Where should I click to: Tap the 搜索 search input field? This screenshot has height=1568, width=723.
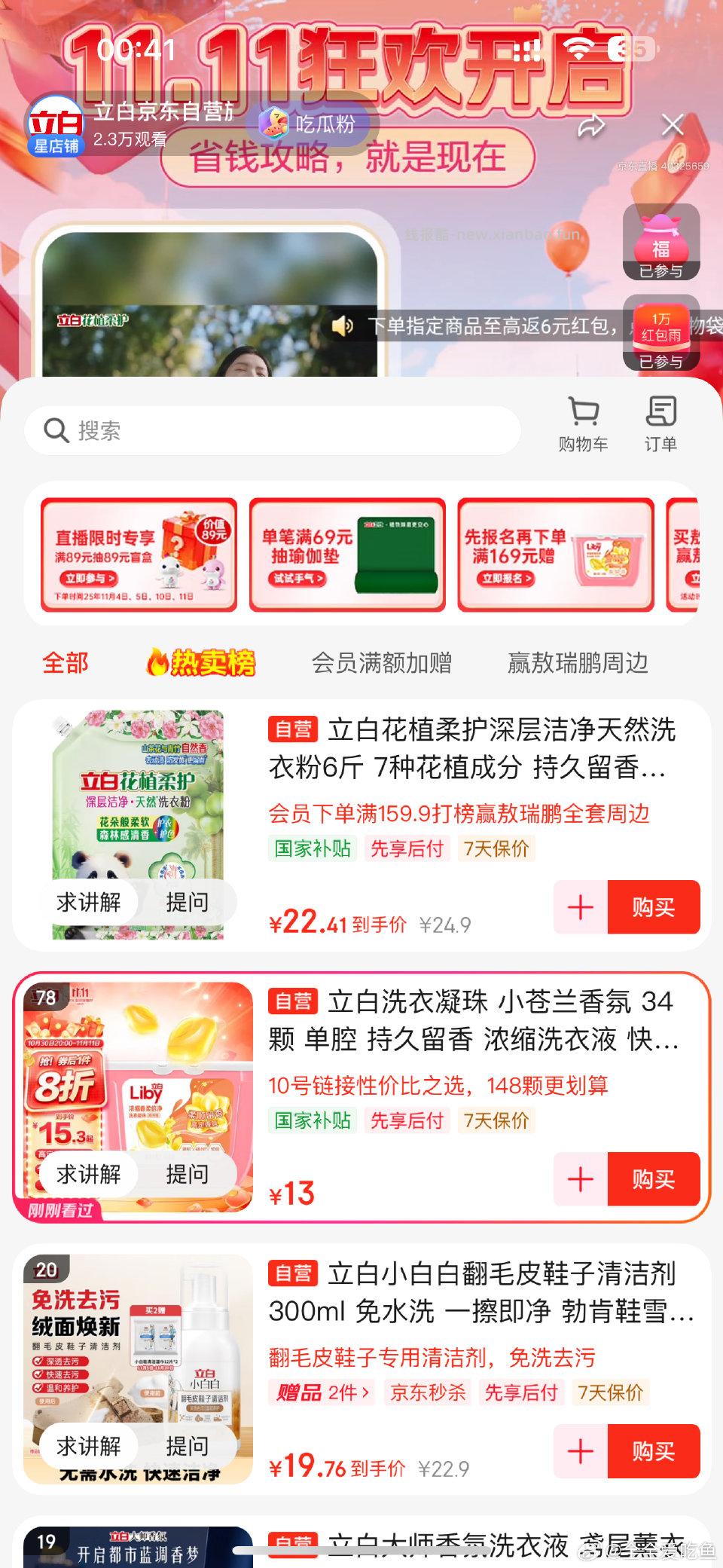[x=226, y=429]
